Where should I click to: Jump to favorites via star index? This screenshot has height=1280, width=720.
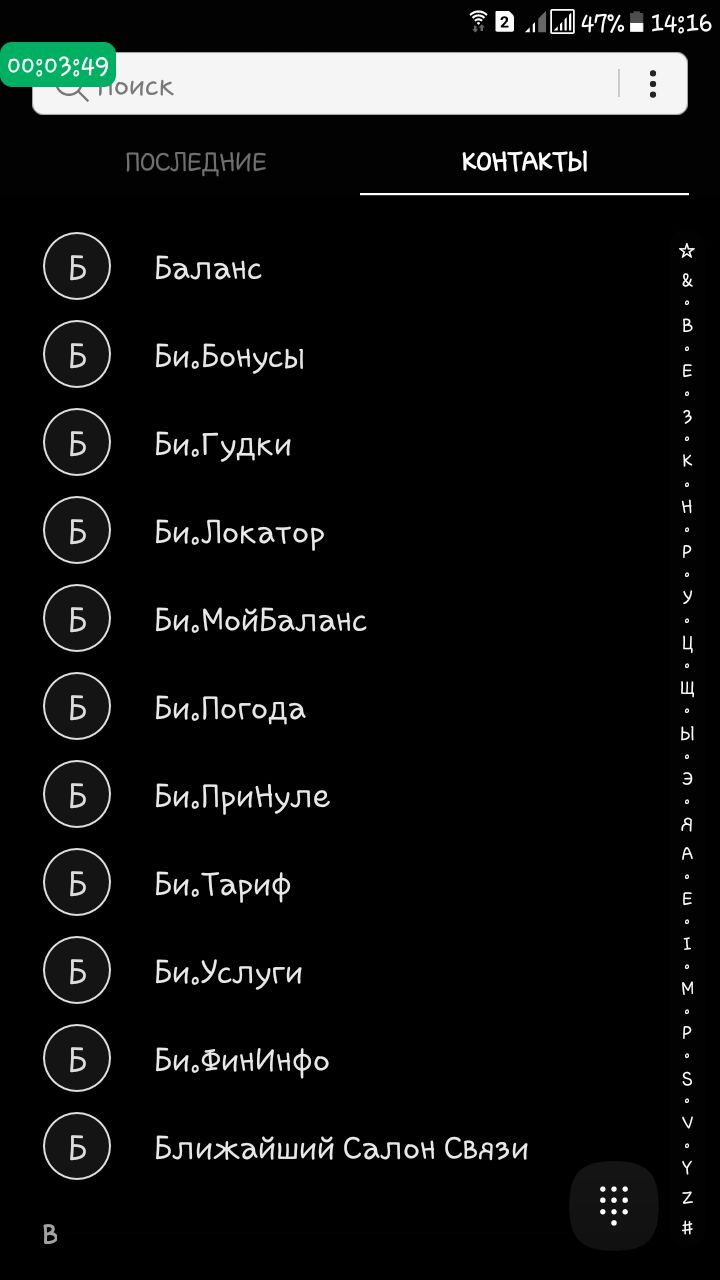pyautogui.click(x=686, y=251)
